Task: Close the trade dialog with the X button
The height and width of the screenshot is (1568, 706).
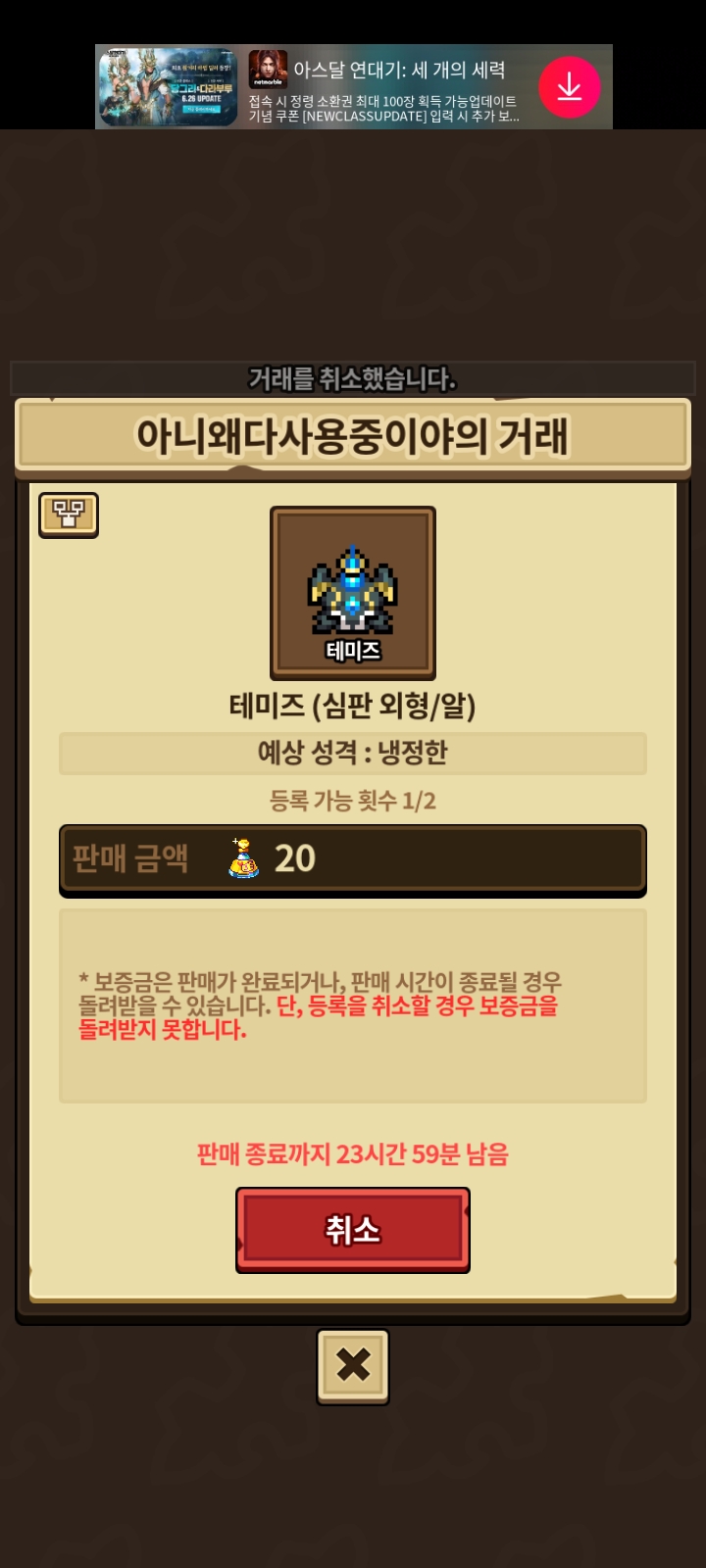Action: [x=353, y=1365]
